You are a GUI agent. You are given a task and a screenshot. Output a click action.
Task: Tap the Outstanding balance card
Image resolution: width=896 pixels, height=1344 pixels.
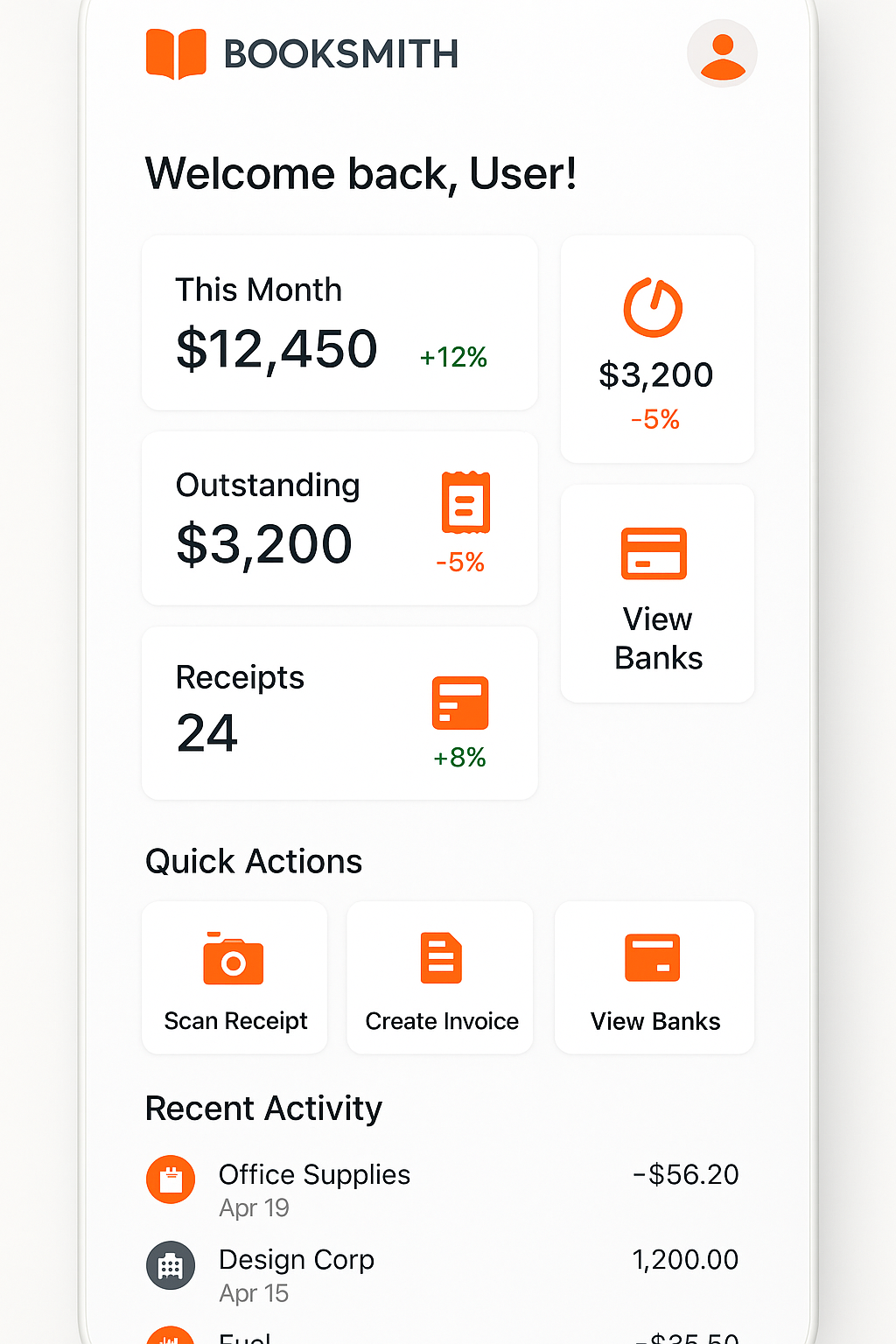tap(339, 518)
